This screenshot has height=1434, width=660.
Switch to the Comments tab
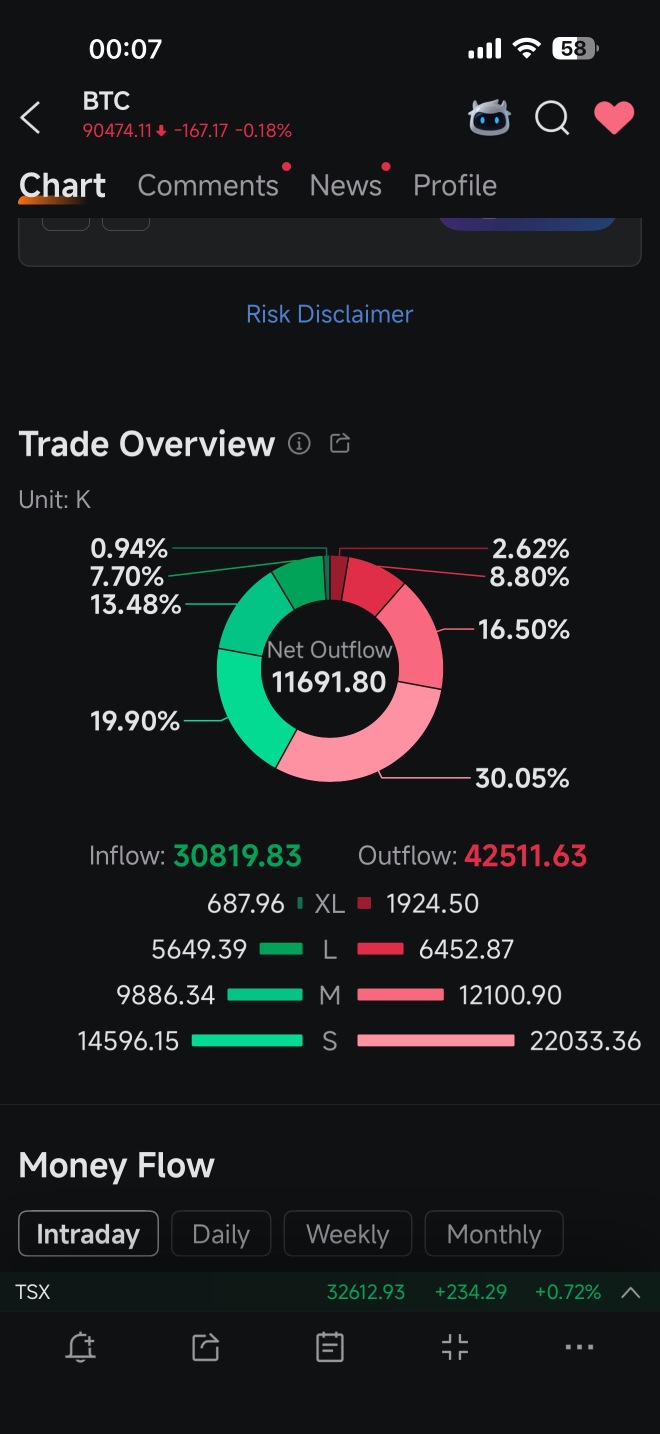click(x=208, y=185)
